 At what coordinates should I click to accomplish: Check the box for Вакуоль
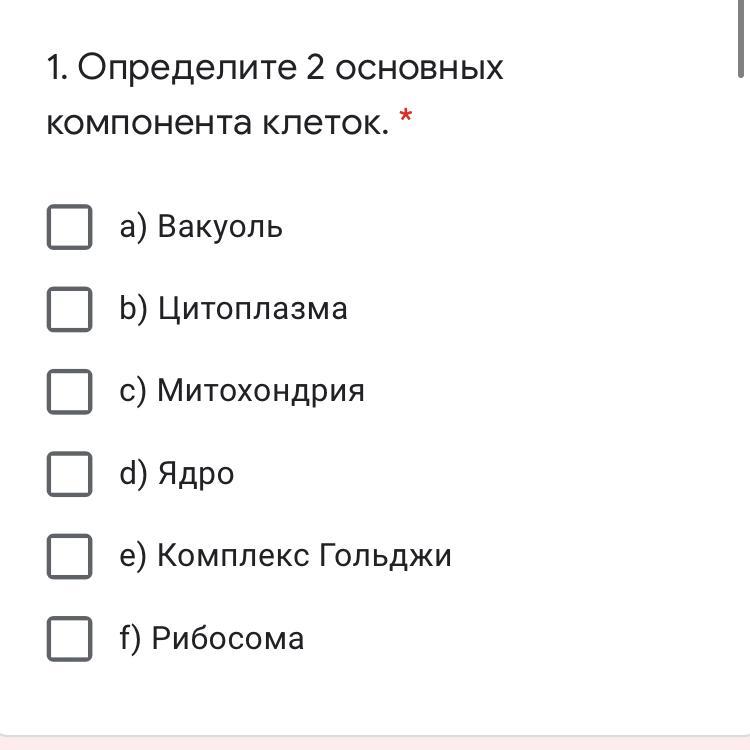[x=69, y=227]
